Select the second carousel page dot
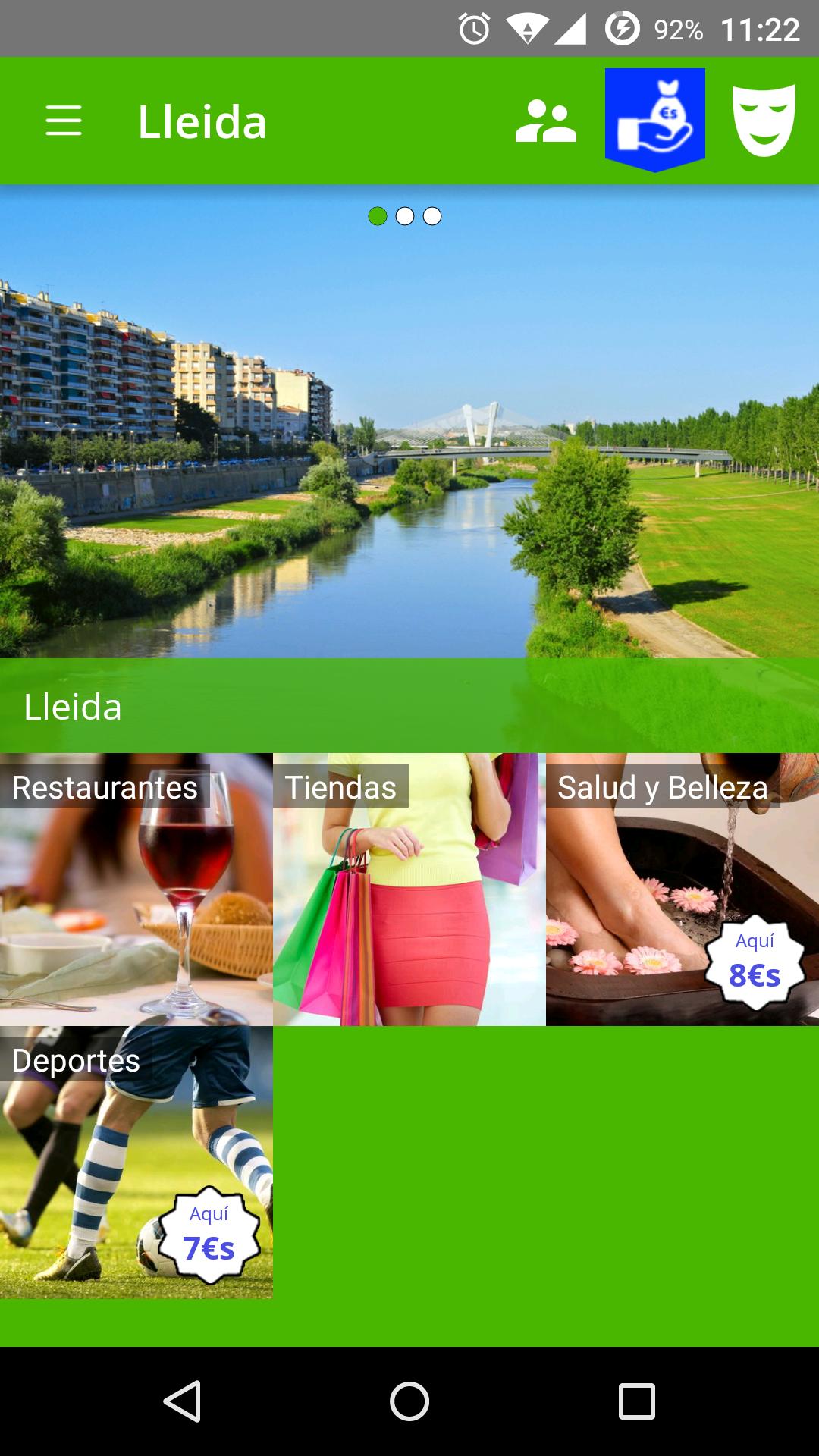The image size is (819, 1456). 405,216
